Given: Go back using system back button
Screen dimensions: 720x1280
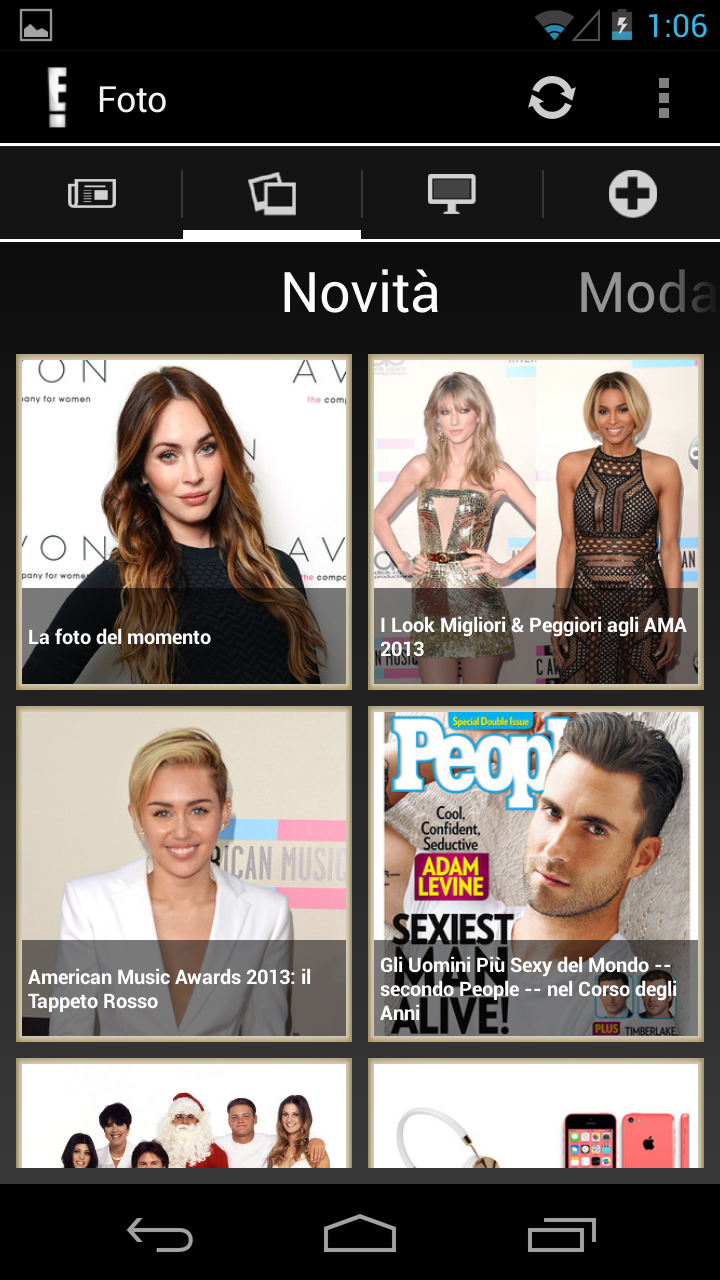Looking at the screenshot, I should coord(160,1235).
